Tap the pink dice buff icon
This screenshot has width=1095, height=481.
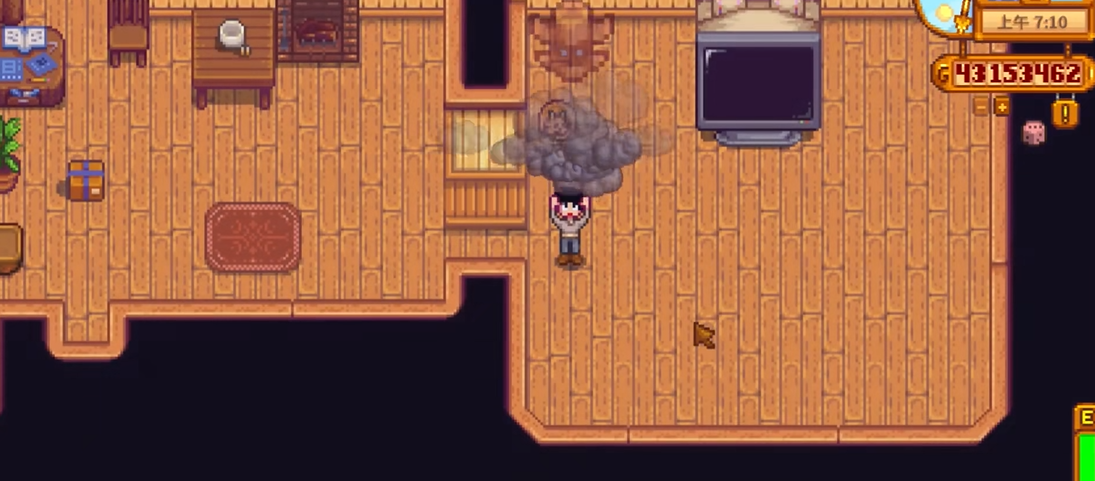pos(1034,132)
